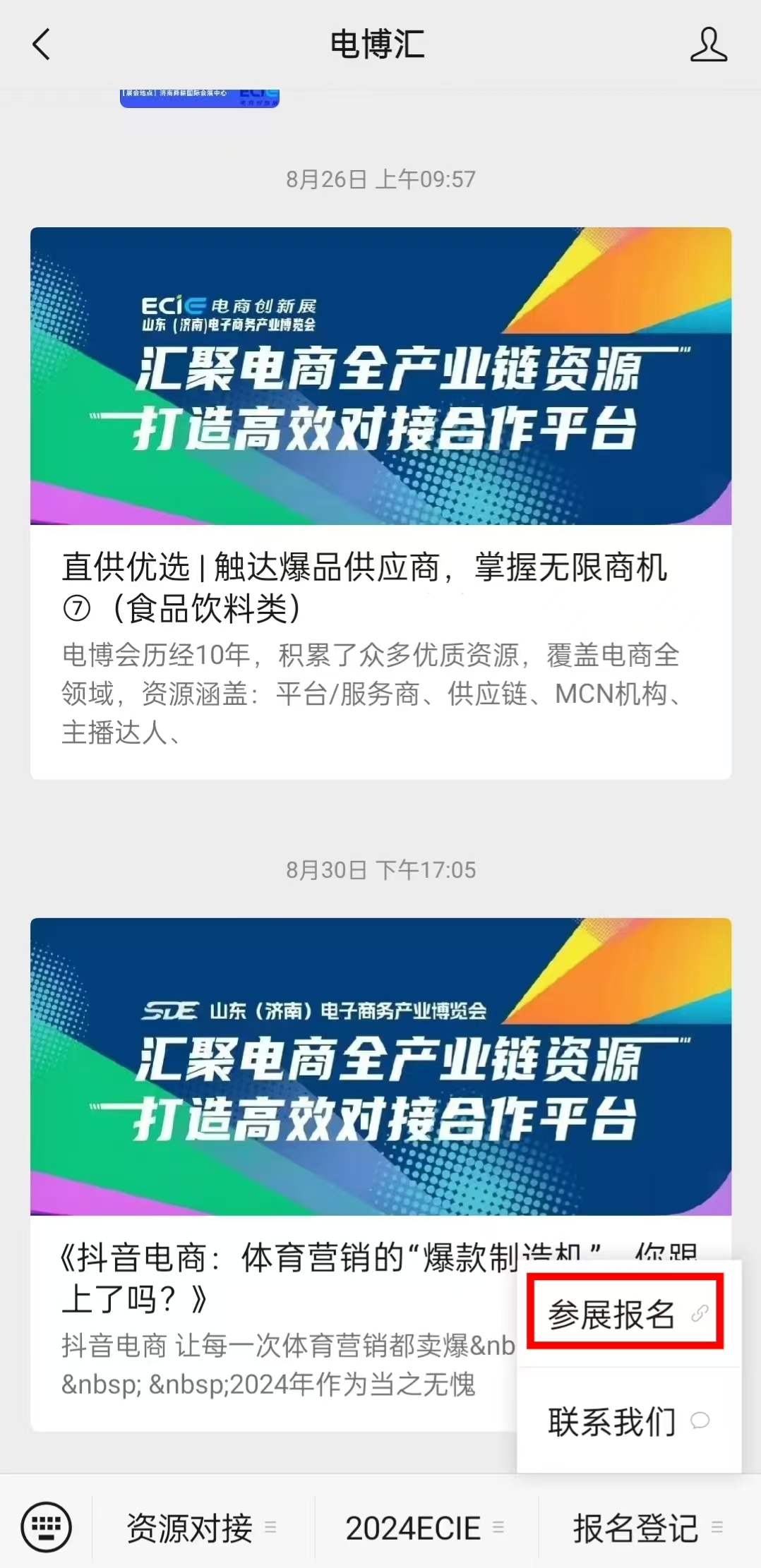The width and height of the screenshot is (761, 1568).
Task: Open article 抖音电商 体育营销
Action: (x=282, y=1129)
